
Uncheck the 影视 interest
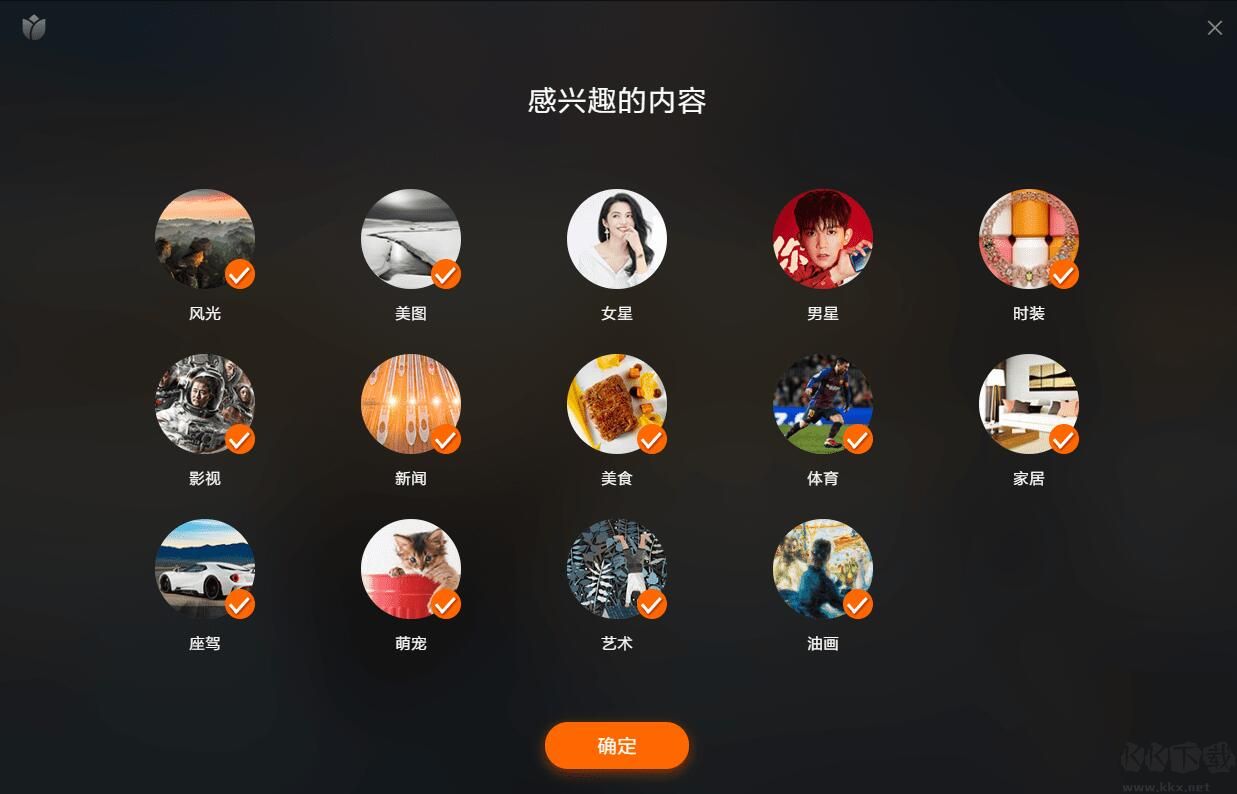(x=205, y=405)
